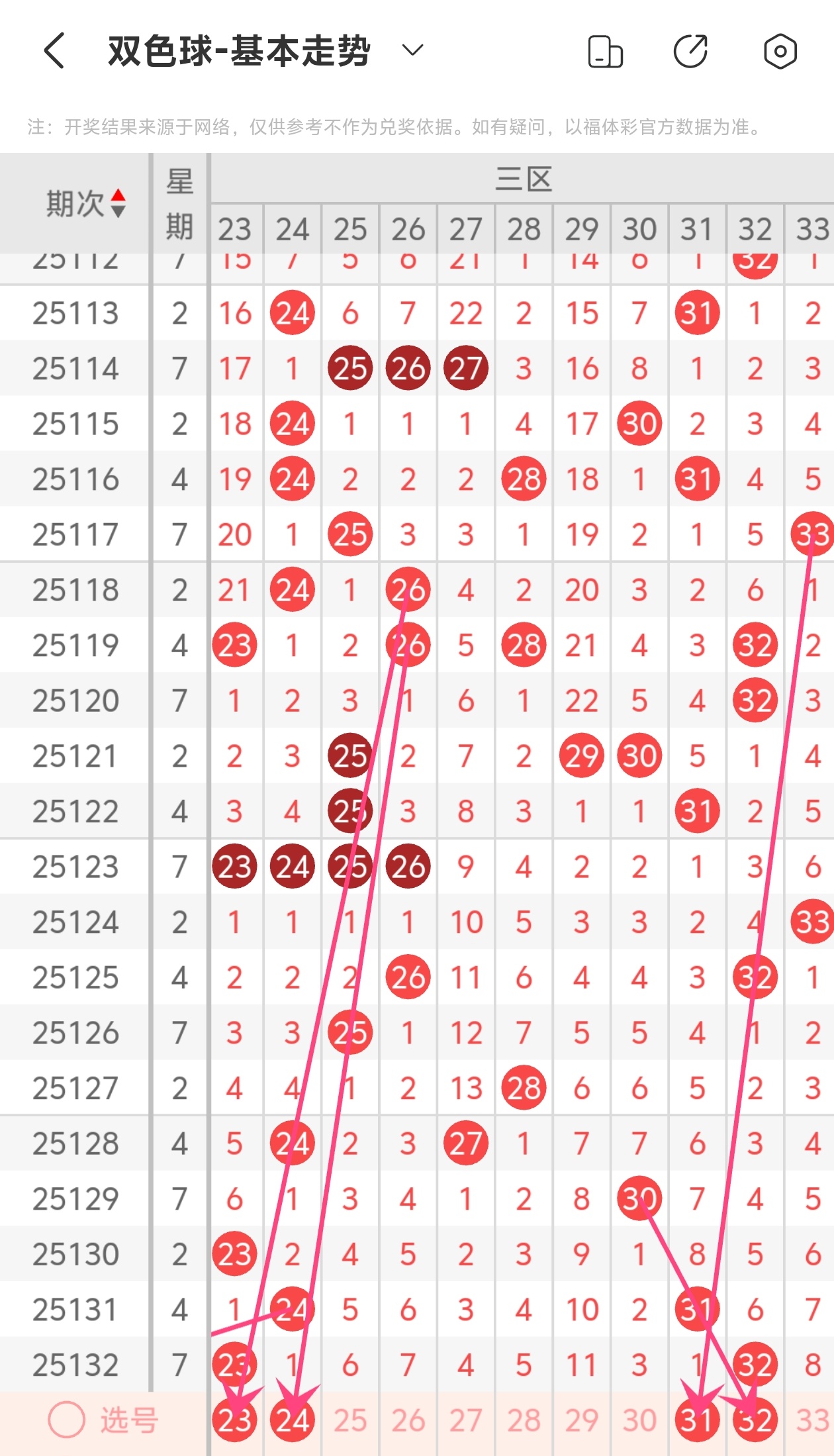
Task: Go back from the trend chart
Action: [54, 51]
